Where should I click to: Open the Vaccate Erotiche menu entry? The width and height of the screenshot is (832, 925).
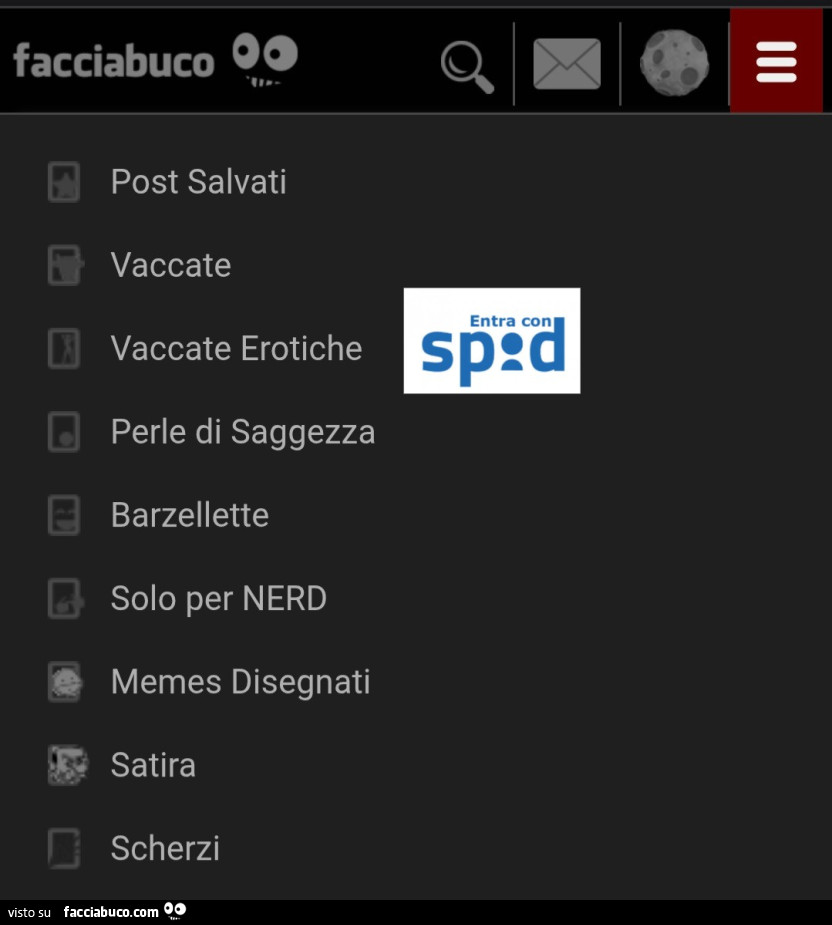pyautogui.click(x=236, y=348)
